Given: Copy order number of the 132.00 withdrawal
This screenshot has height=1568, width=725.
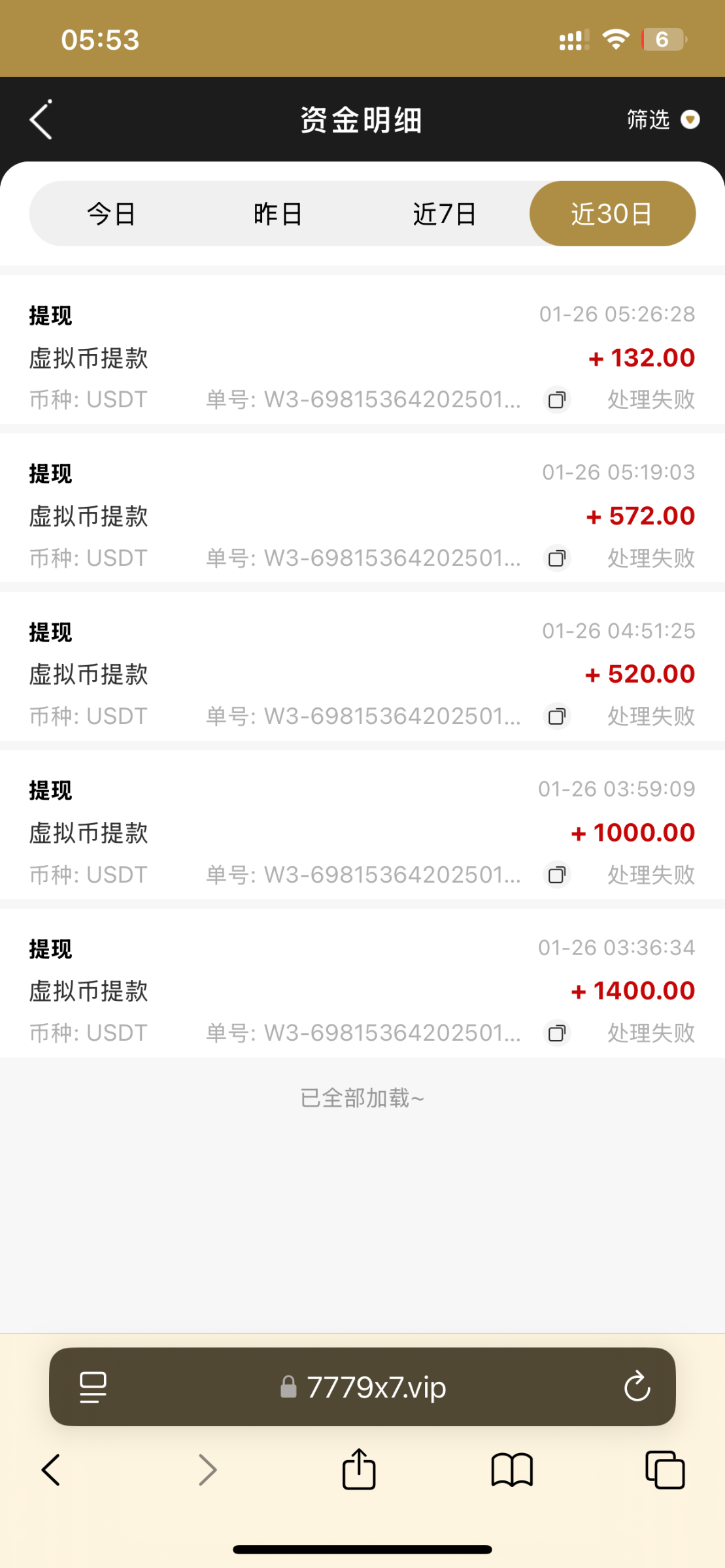Looking at the screenshot, I should [x=557, y=400].
